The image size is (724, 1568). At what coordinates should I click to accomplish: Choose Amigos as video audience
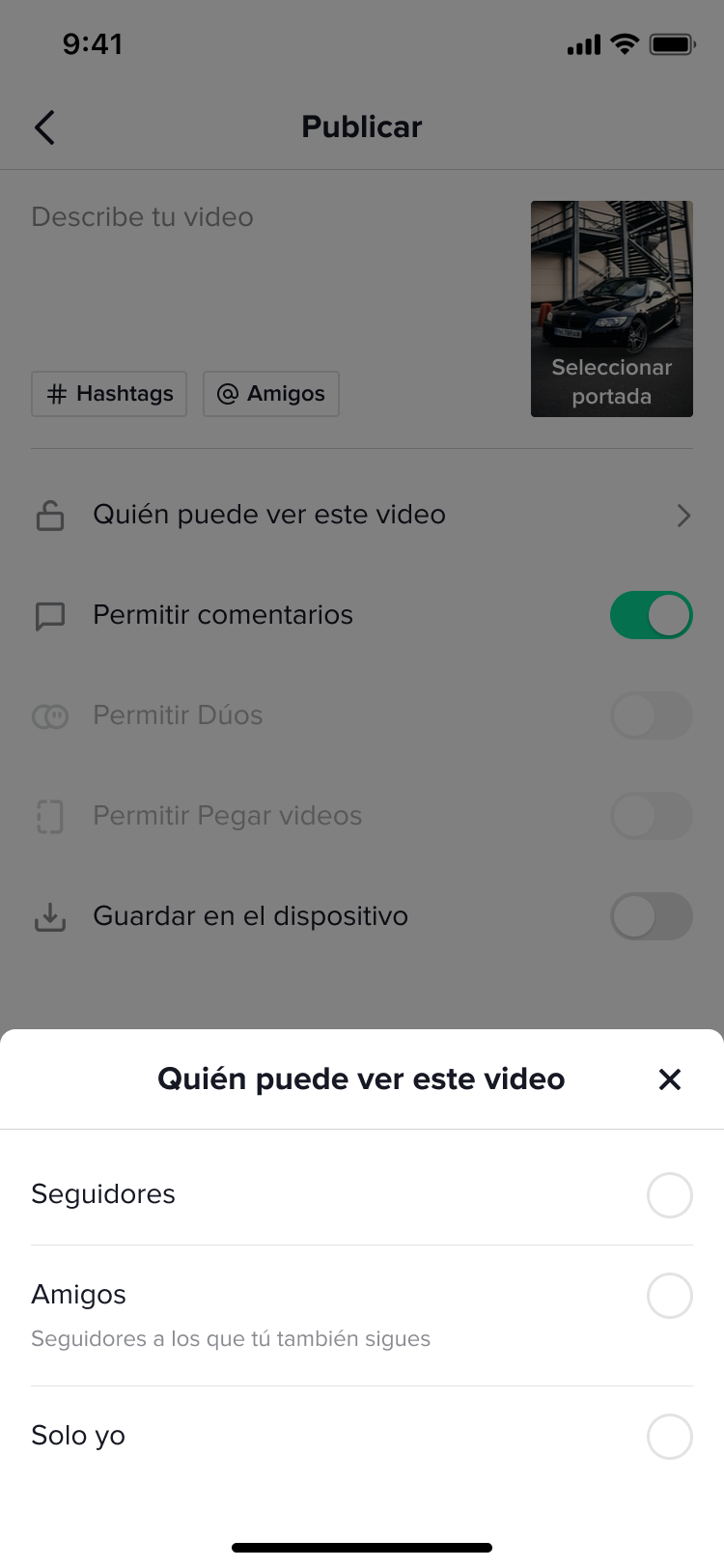click(362, 1315)
